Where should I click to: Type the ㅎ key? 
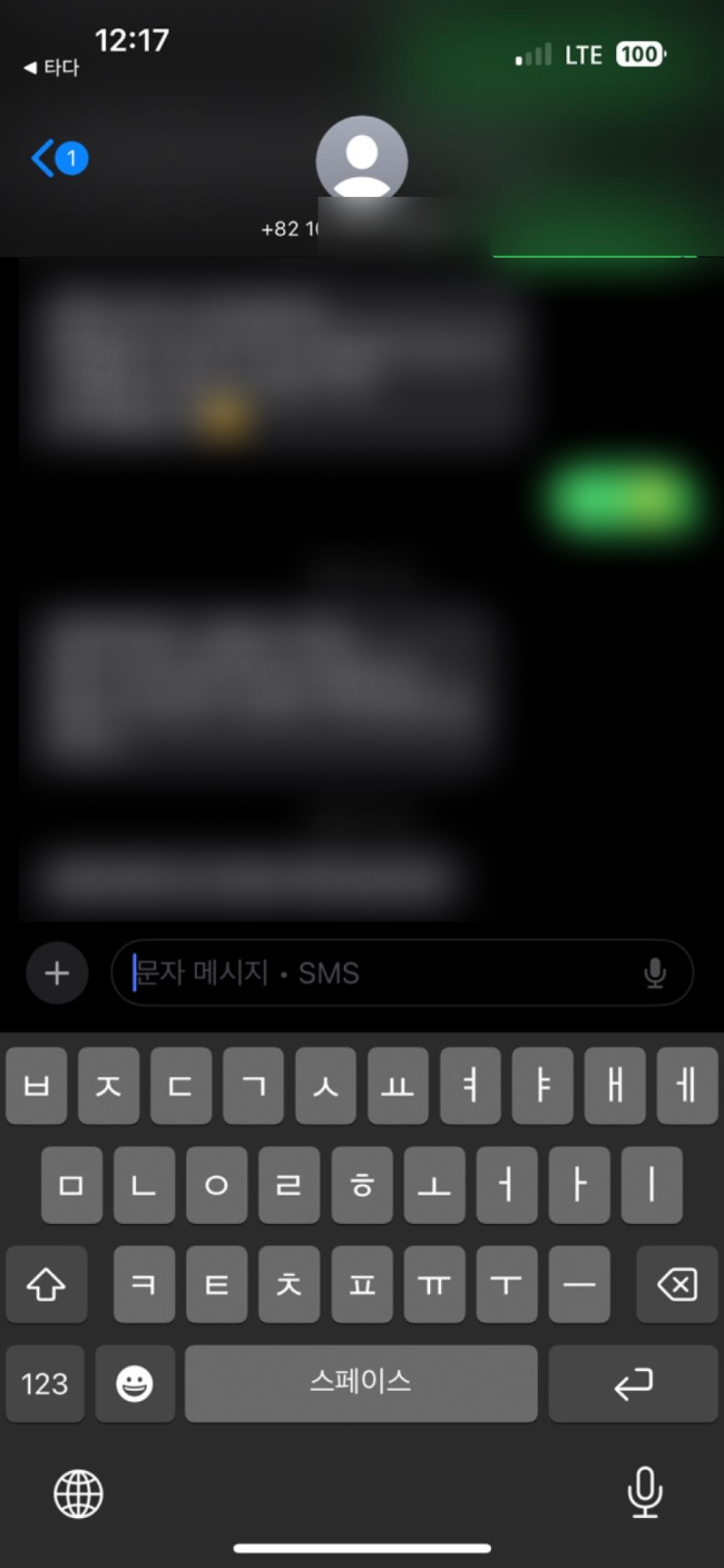pos(362,1185)
